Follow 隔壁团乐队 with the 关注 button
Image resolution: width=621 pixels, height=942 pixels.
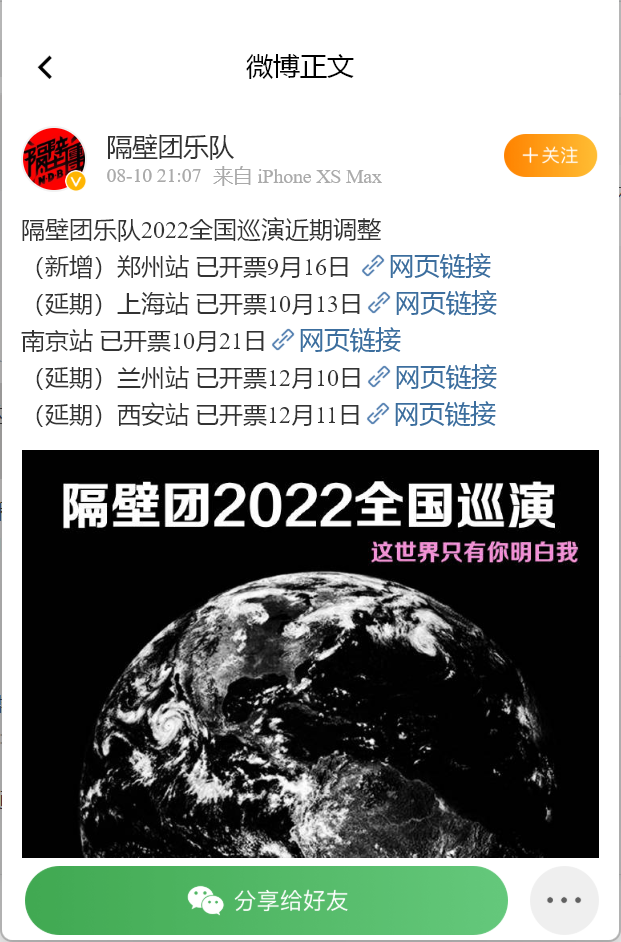tap(550, 156)
